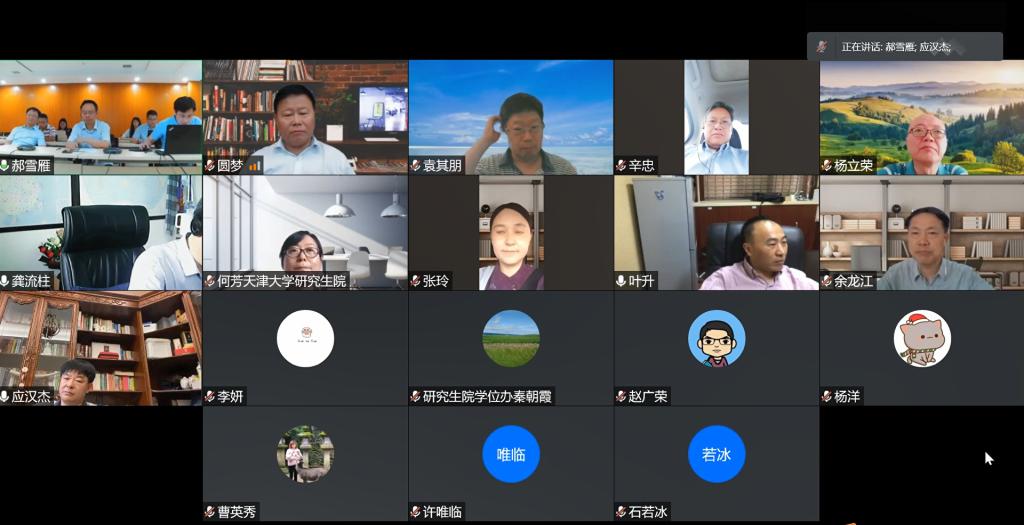Open 应汉杰's video tile
Screen dimensions: 1024x525
[x=100, y=348]
